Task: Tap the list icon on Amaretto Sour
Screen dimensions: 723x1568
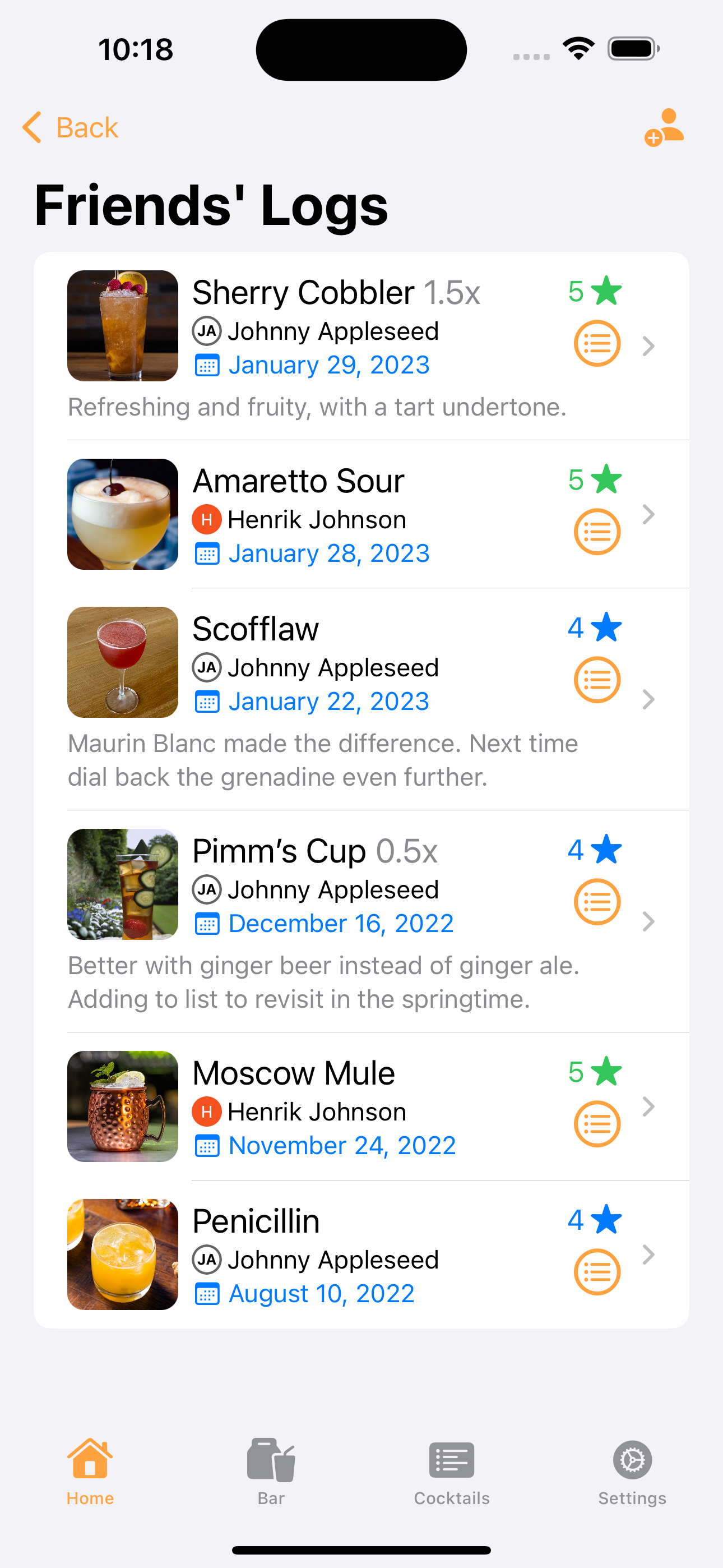Action: pyautogui.click(x=597, y=532)
